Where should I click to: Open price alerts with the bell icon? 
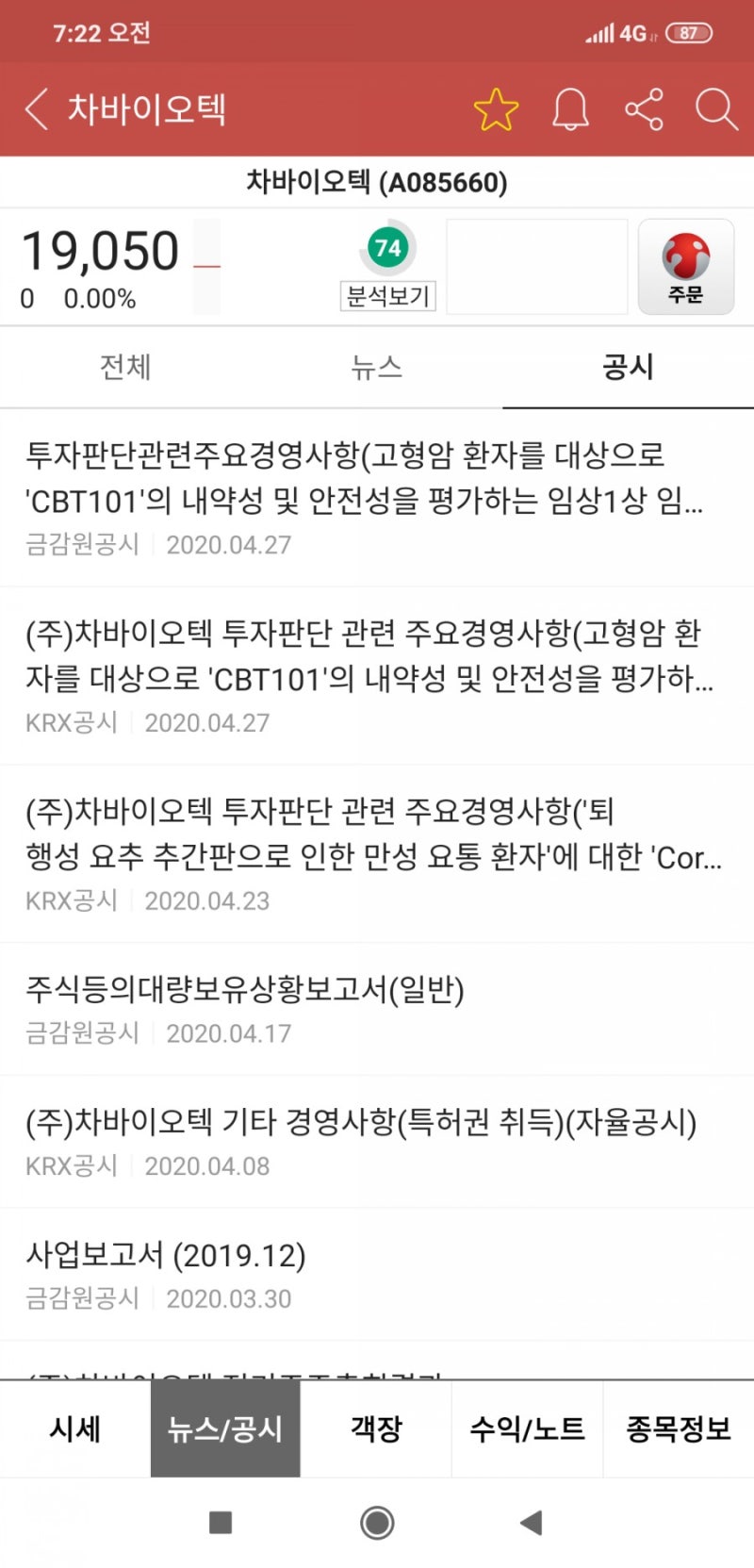tap(569, 108)
